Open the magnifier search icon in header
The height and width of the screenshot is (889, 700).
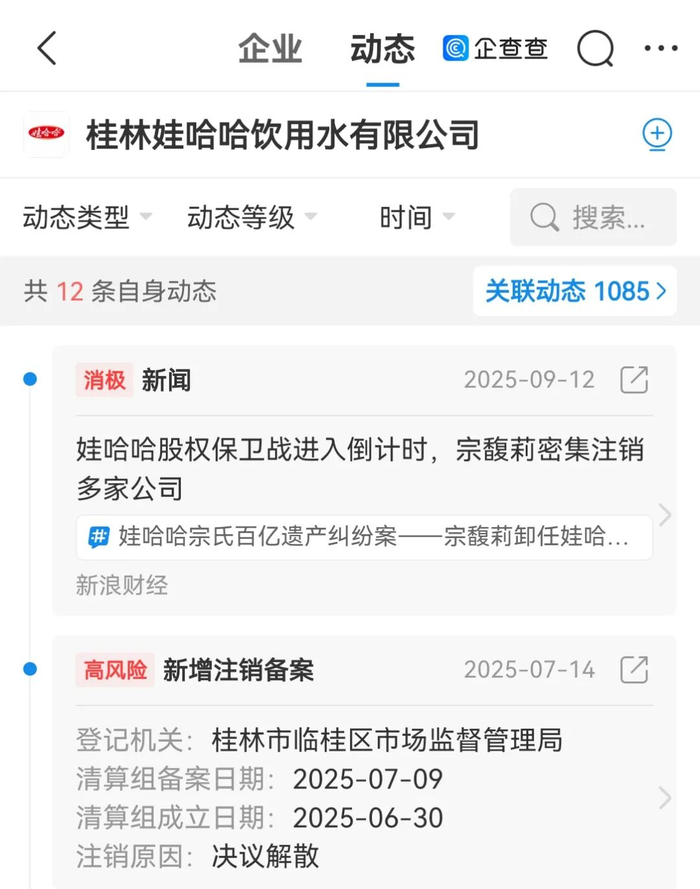click(x=595, y=49)
